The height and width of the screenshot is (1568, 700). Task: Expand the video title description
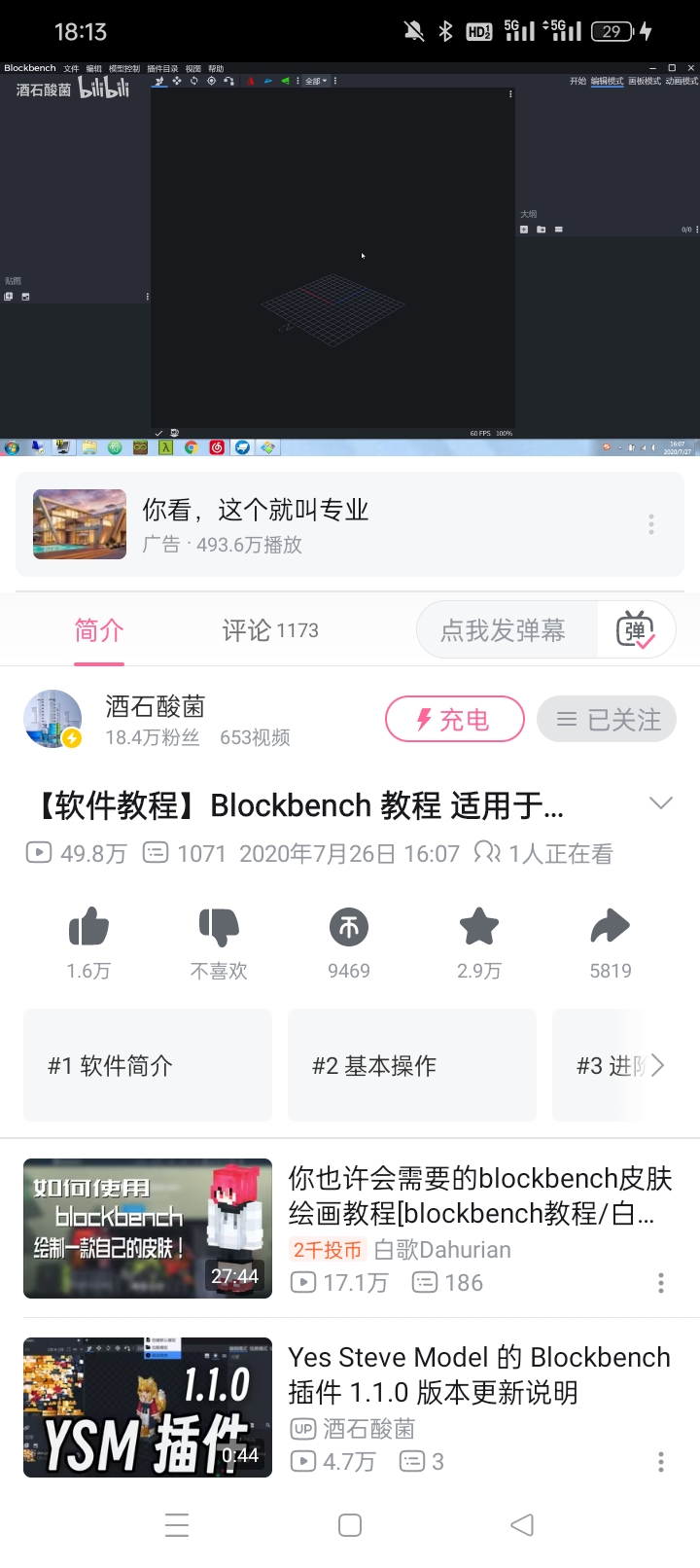[661, 803]
